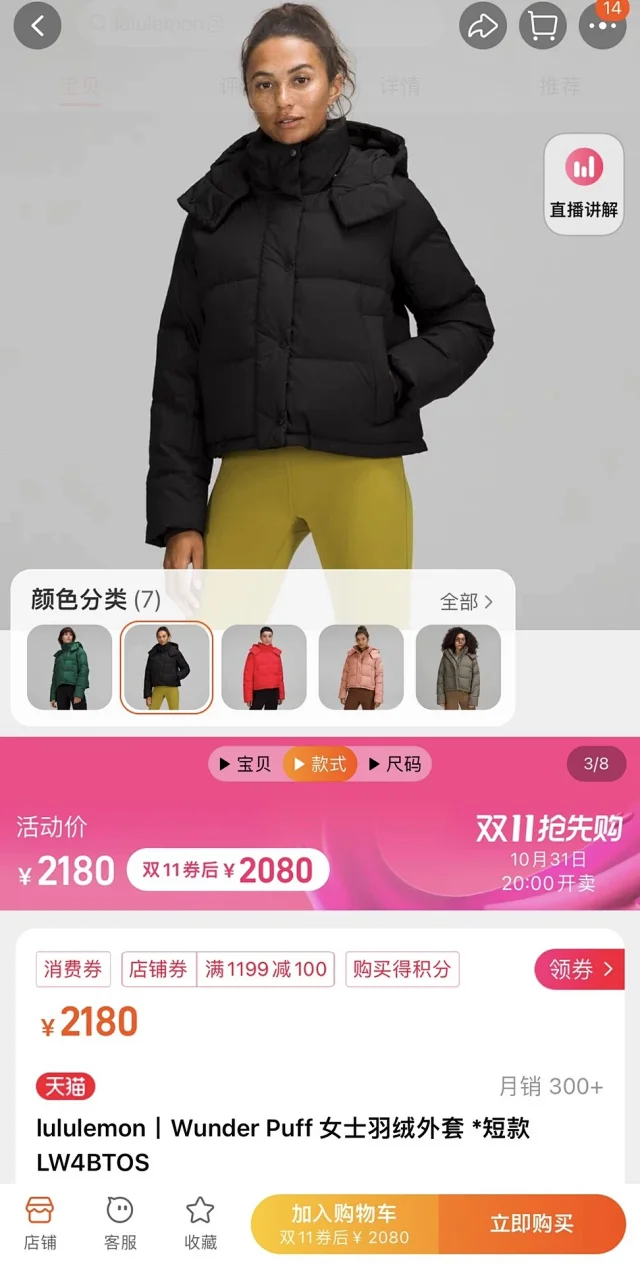Viewport: 640px width, 1264px height.
Task: Tap 加入购物车 to add to cart
Action: (x=344, y=1224)
